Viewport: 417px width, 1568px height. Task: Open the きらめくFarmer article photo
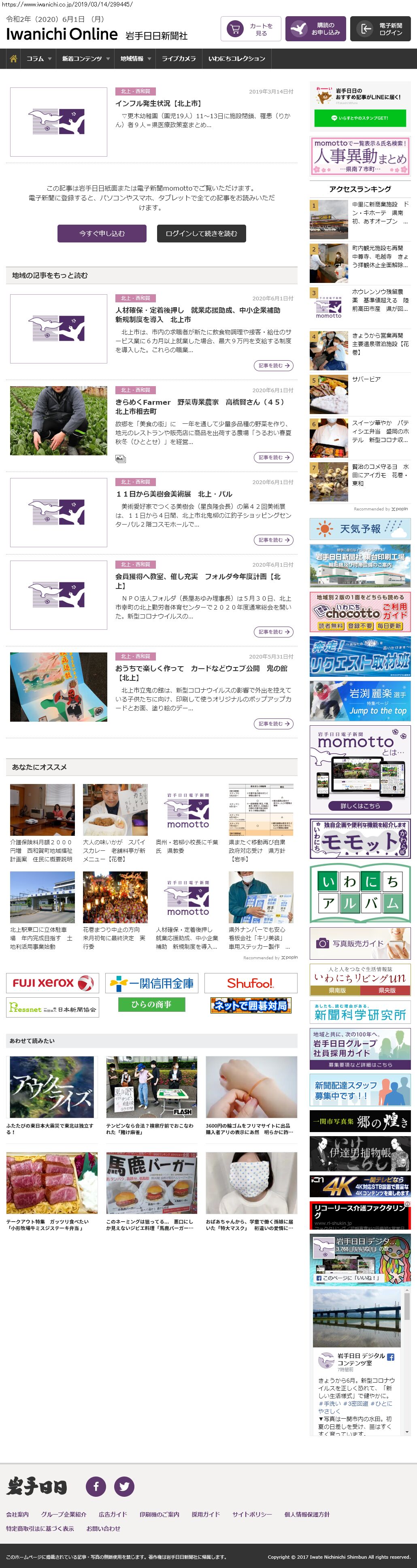tap(58, 421)
